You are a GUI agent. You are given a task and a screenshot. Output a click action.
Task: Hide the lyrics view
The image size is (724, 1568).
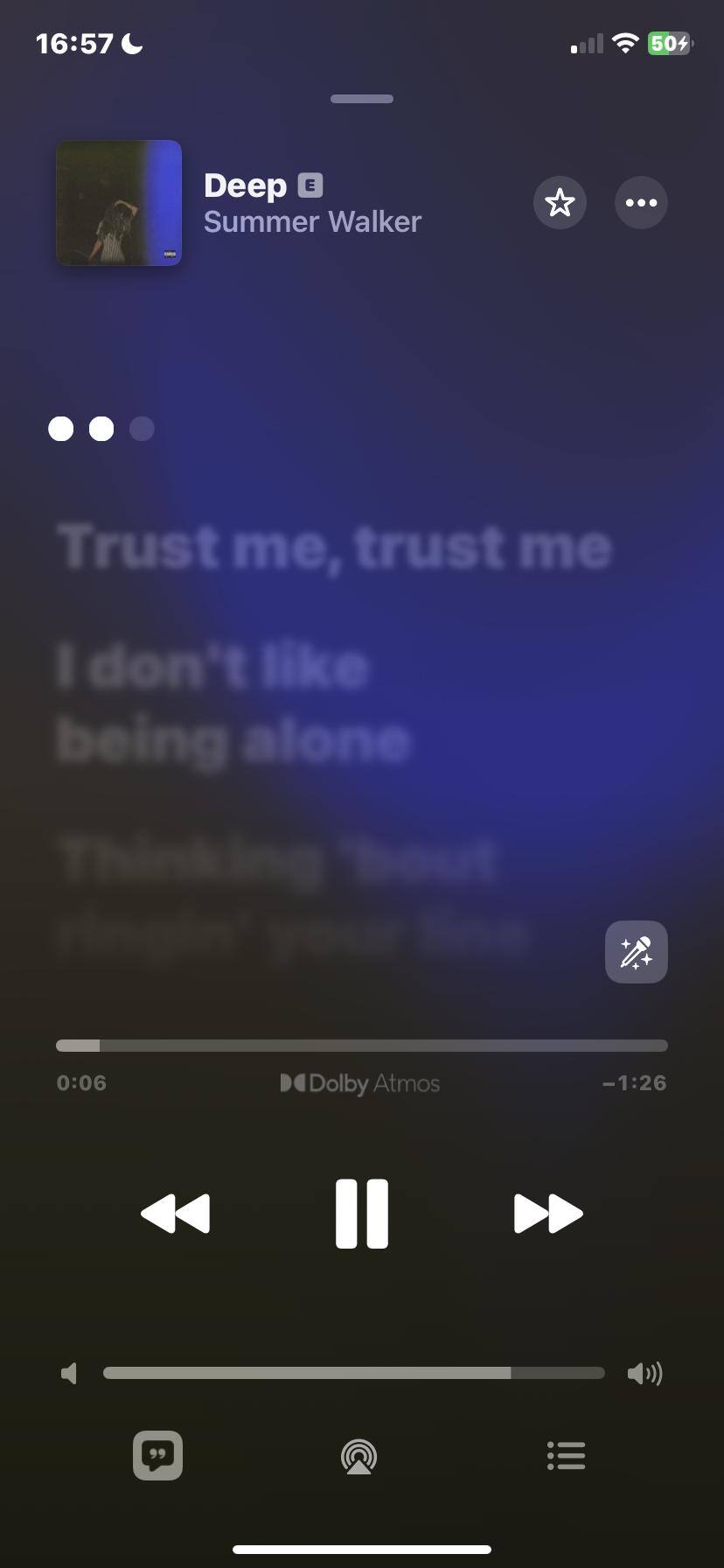click(x=157, y=1456)
